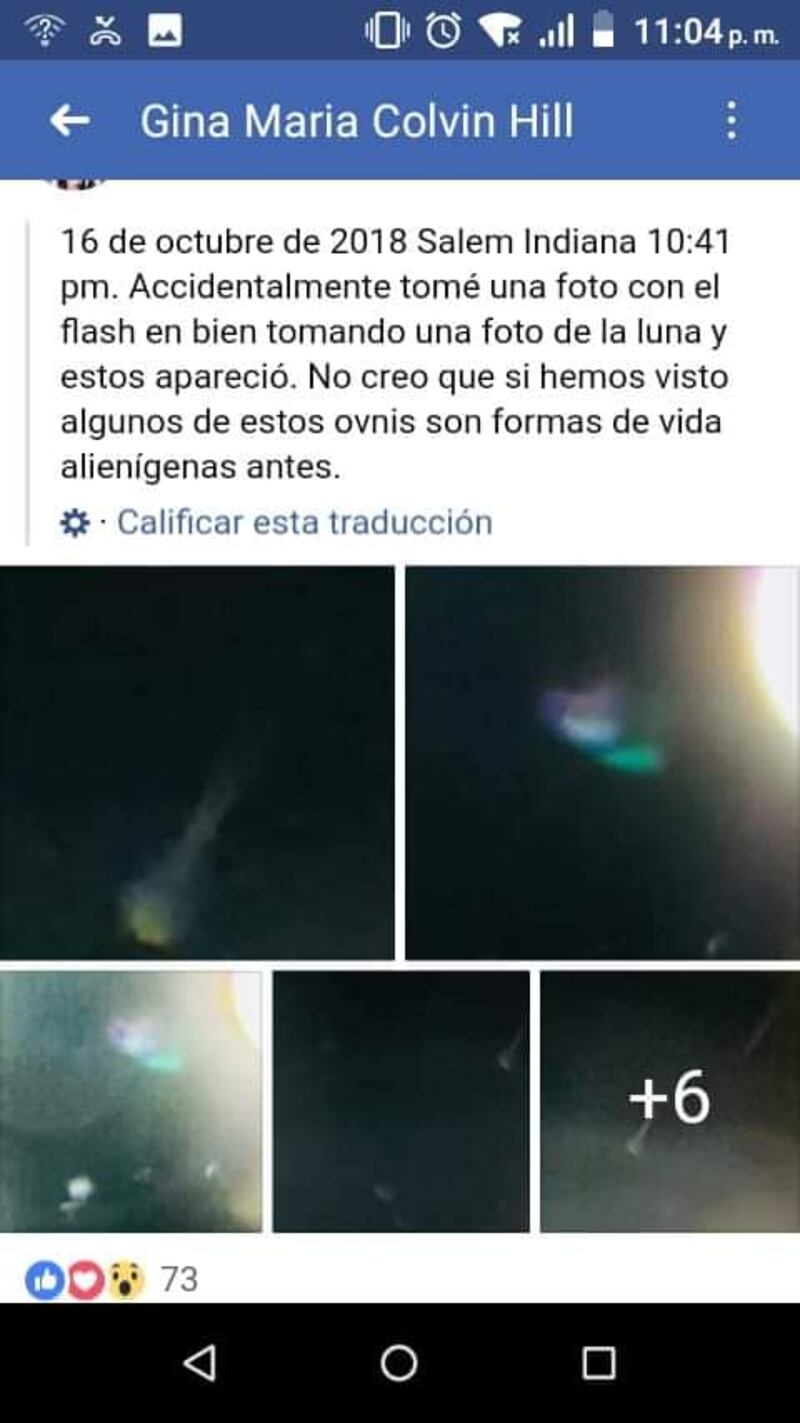This screenshot has height=1423, width=800.
Task: Open the second photo with rainbow glare
Action: pyautogui.click(x=602, y=762)
